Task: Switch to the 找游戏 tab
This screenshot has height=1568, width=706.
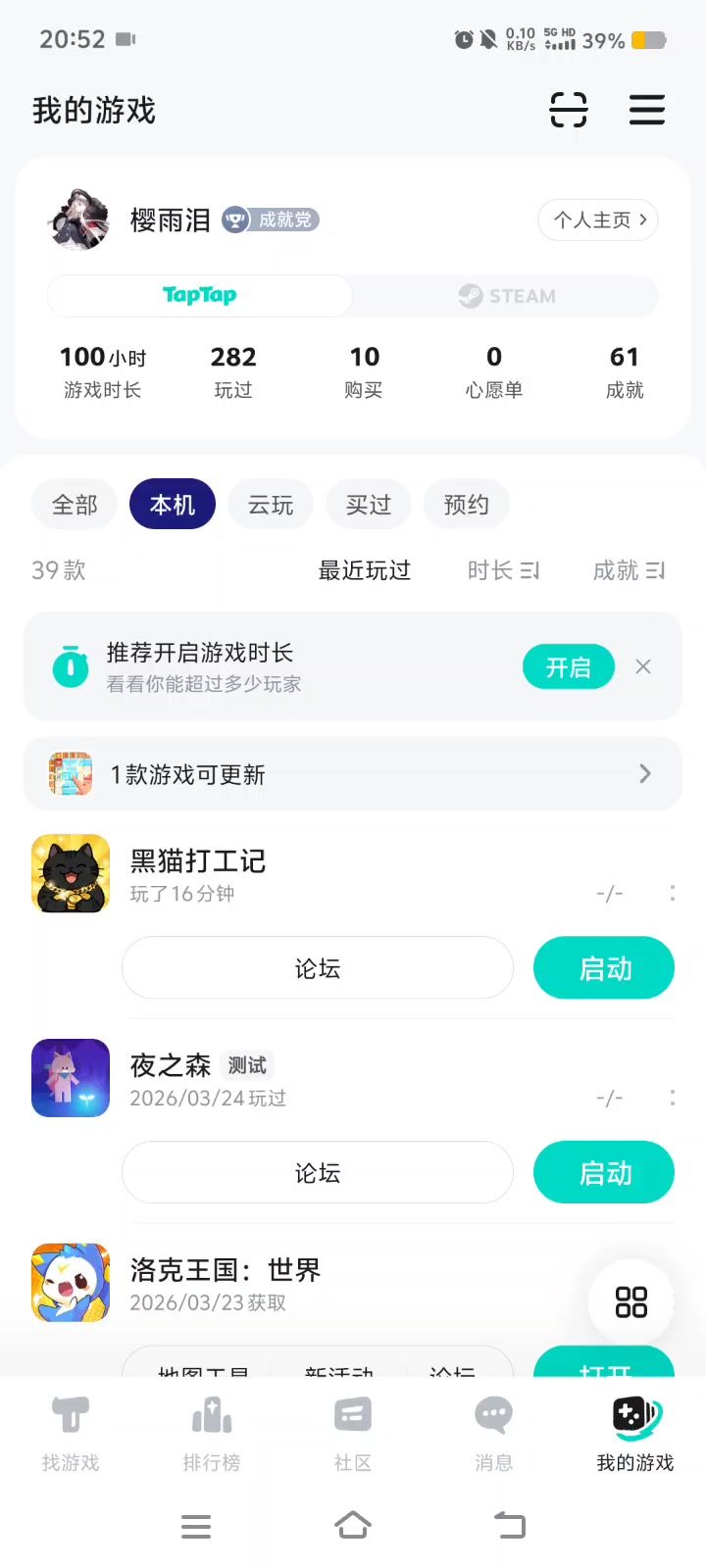Action: point(71,1435)
